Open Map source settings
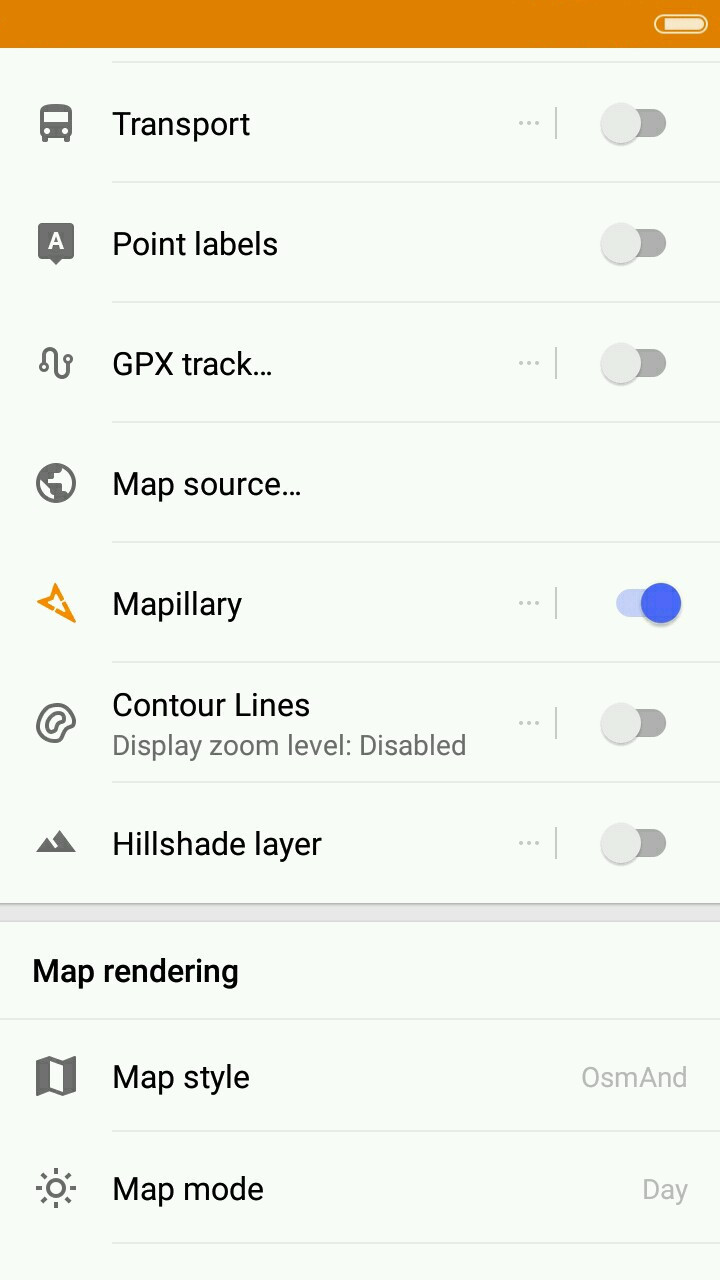Screen dimensions: 720x1280 [206, 484]
